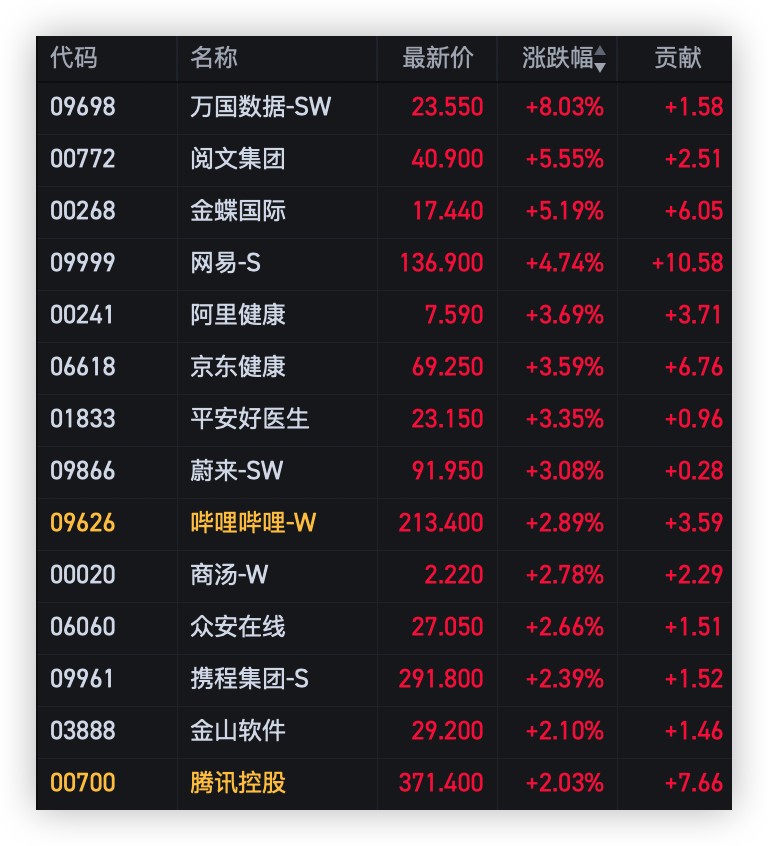
Task: Sort stocks by 最新价 header
Action: [437, 58]
